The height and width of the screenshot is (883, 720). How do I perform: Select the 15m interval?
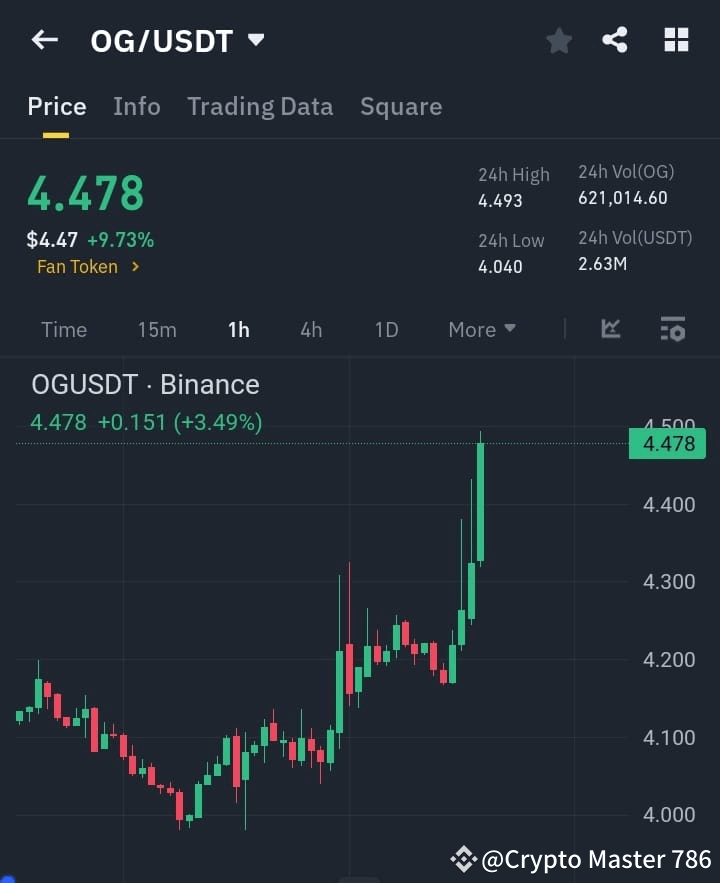157,329
